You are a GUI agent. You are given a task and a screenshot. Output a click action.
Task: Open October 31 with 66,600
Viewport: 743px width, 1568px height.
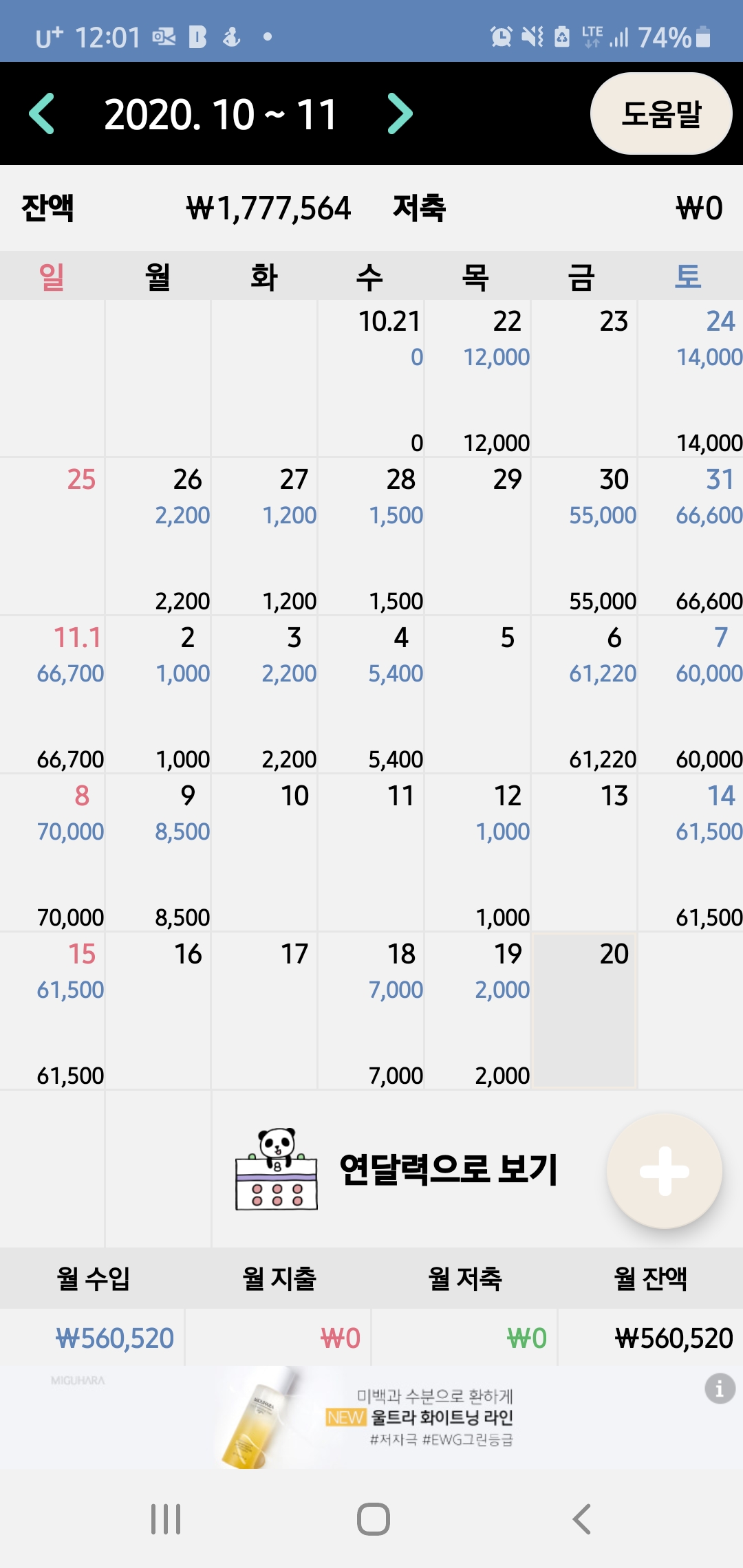pos(691,536)
